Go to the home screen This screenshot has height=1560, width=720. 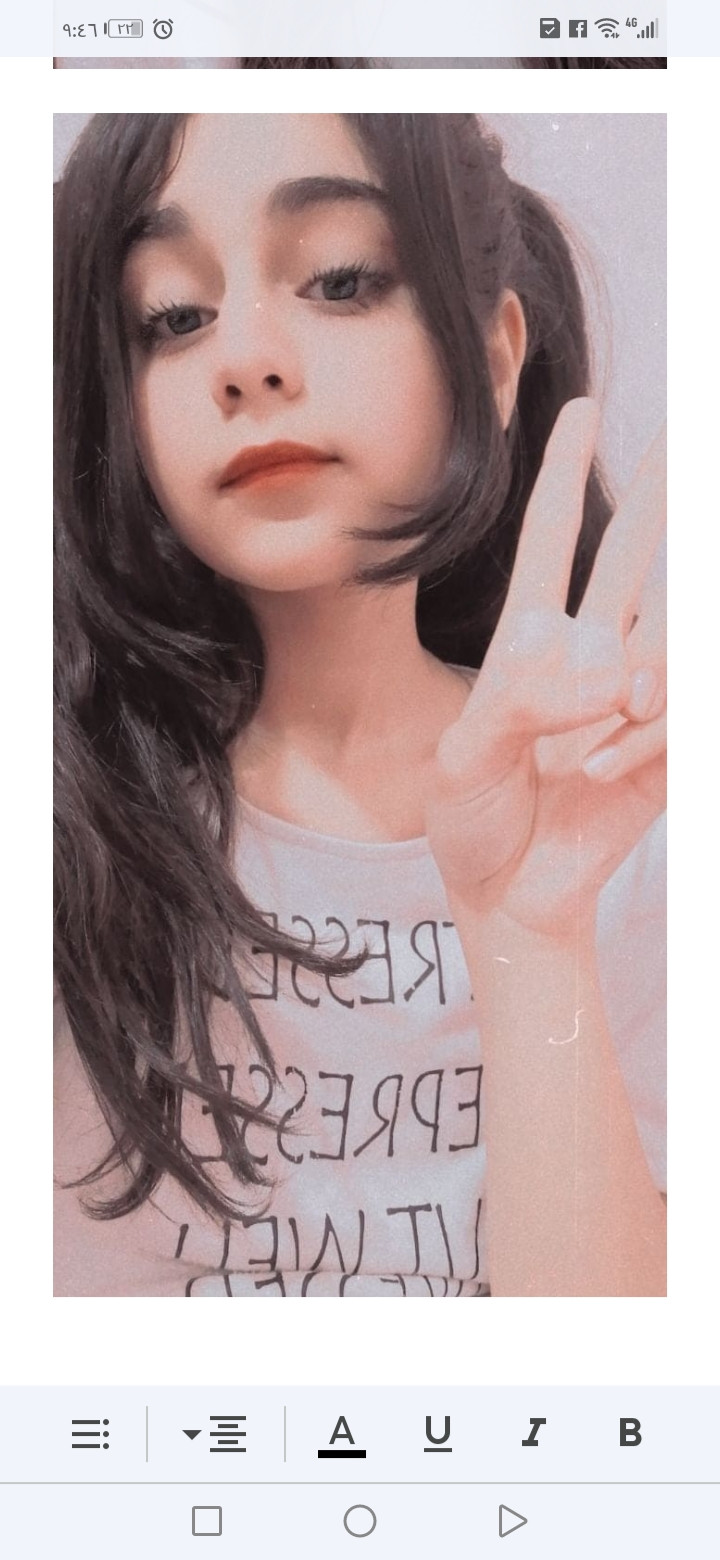360,1521
